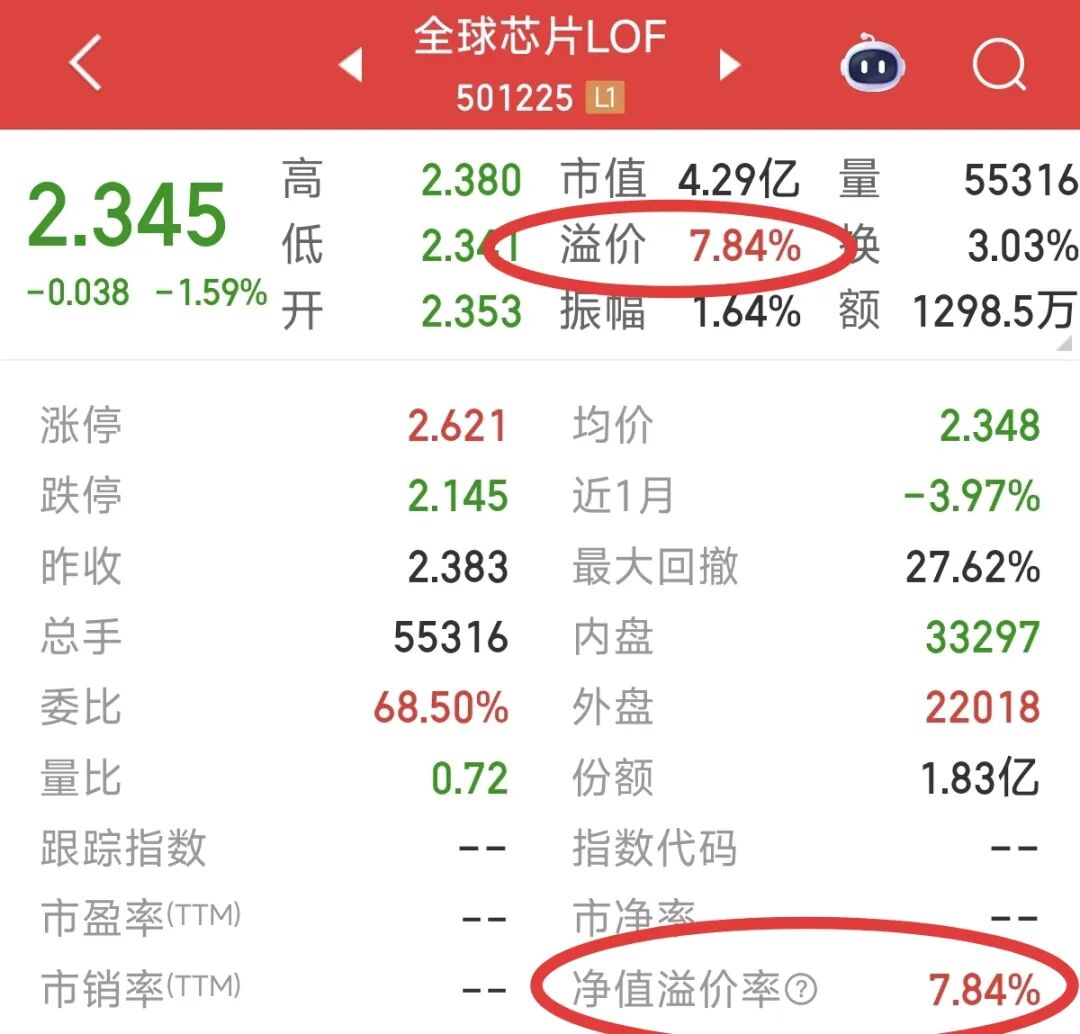Switch to the next stock with right triangle
1080x1034 pixels.
tap(730, 66)
